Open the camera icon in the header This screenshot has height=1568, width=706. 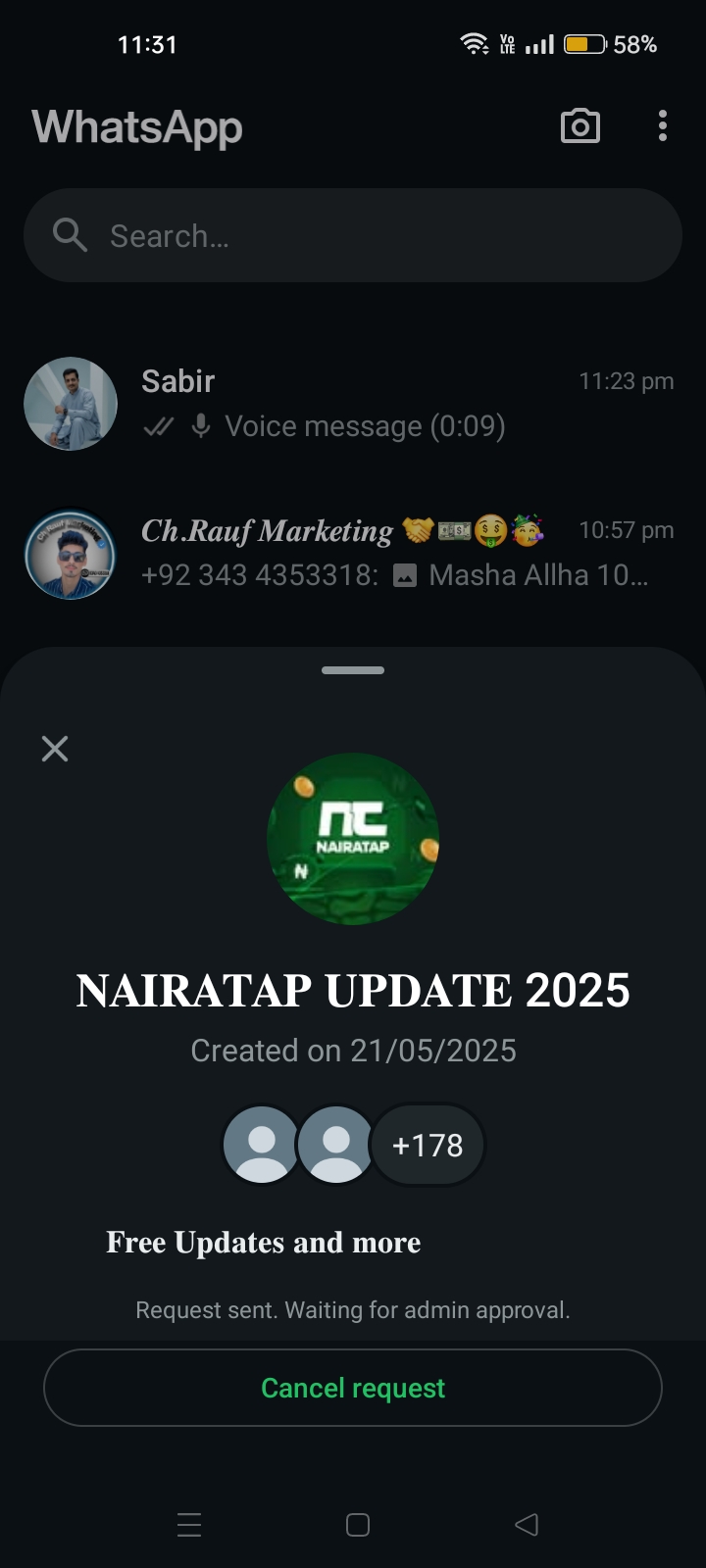coord(580,126)
